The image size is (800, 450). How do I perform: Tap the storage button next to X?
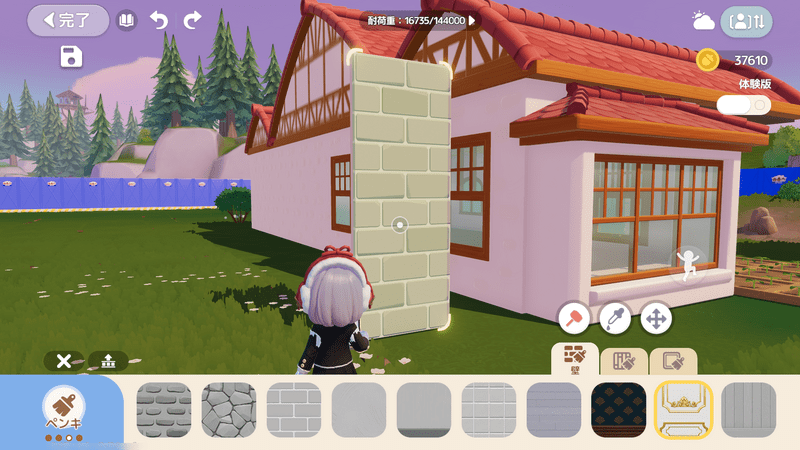point(108,361)
